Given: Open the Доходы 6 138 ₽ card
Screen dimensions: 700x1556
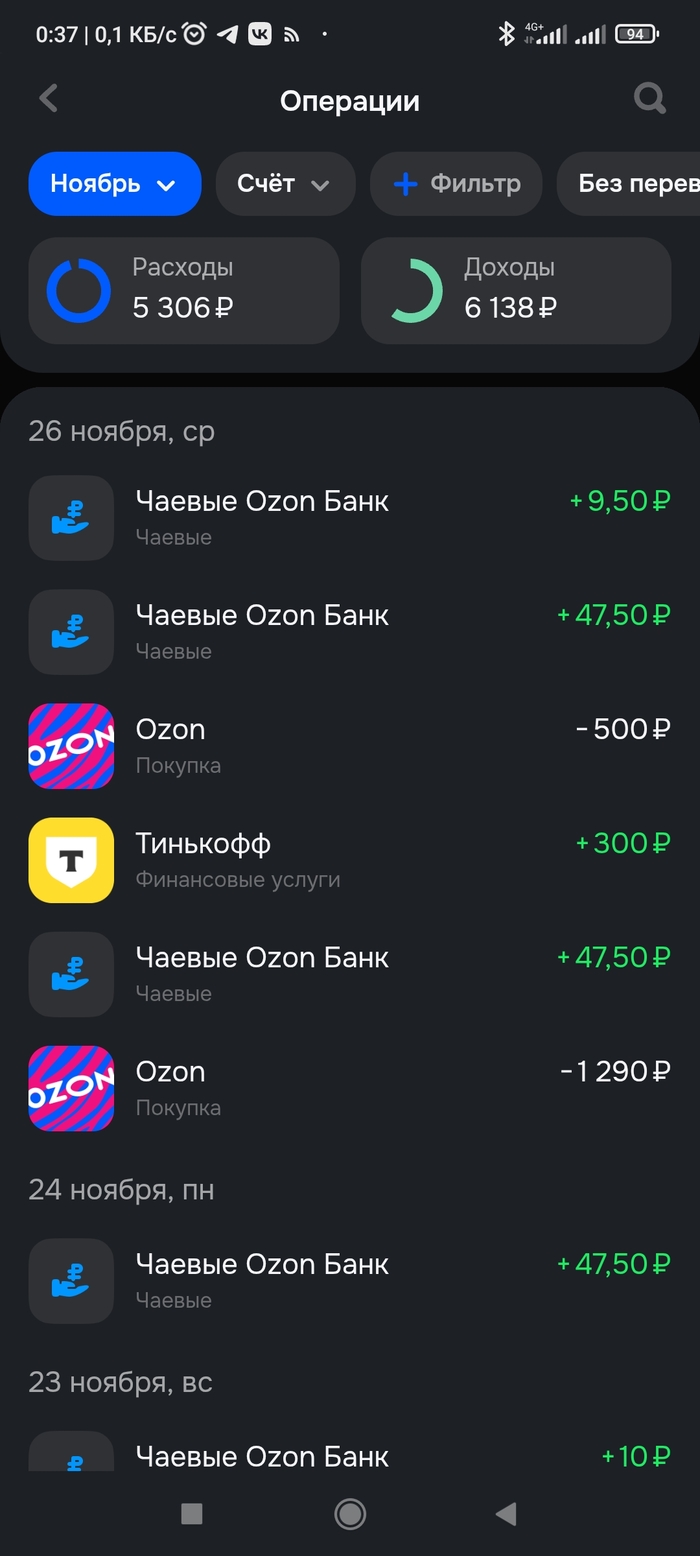Looking at the screenshot, I should click(x=515, y=291).
